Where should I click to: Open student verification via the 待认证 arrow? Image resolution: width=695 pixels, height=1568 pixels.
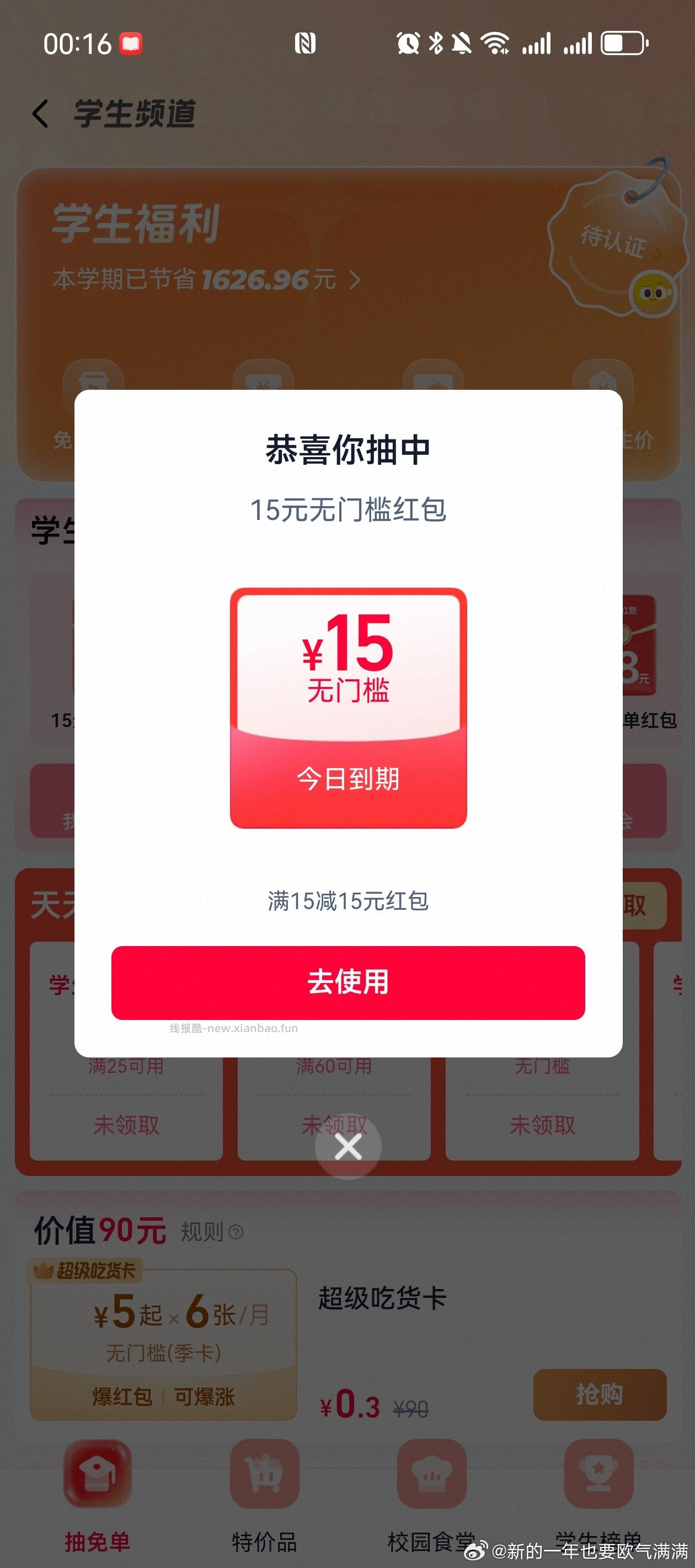click(x=659, y=253)
